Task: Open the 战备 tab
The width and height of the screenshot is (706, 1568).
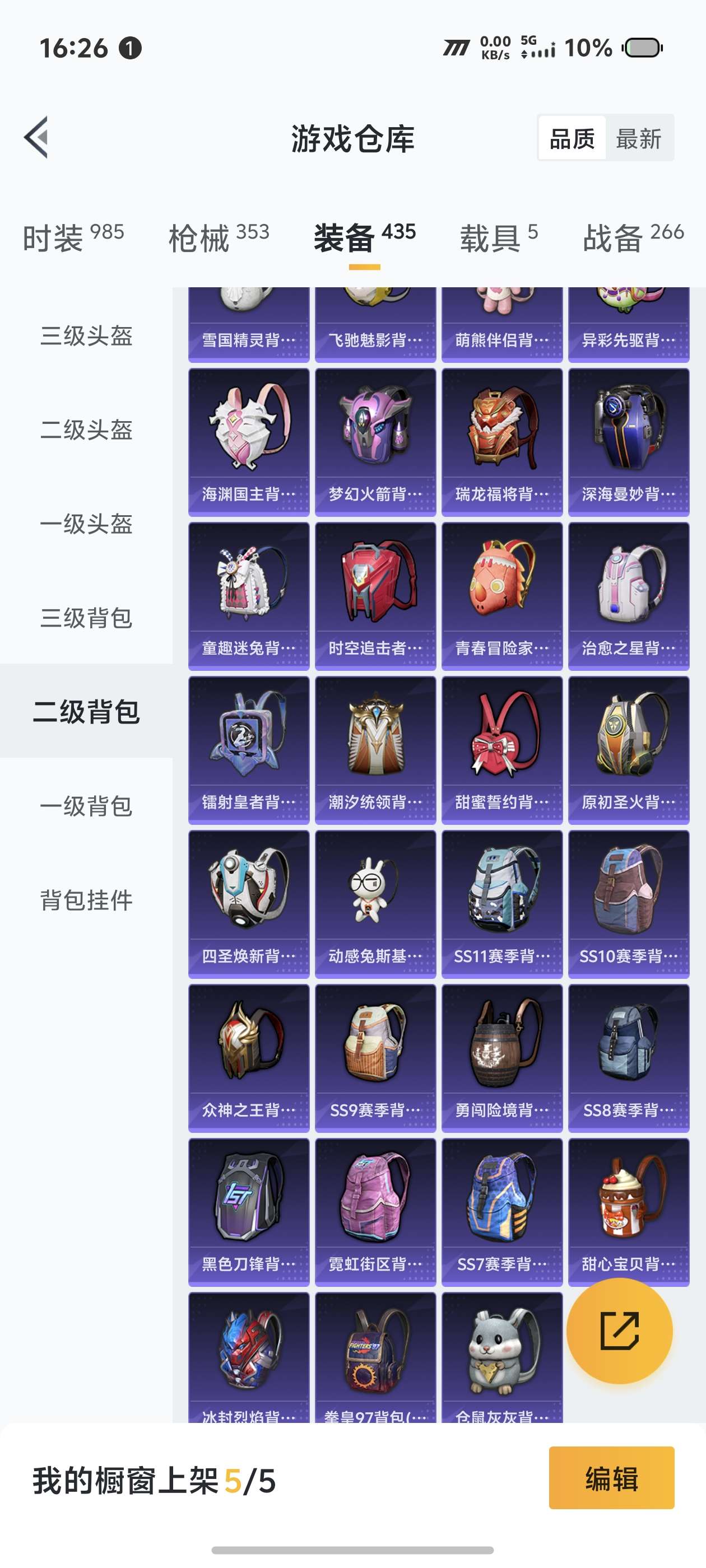Action: (x=633, y=237)
